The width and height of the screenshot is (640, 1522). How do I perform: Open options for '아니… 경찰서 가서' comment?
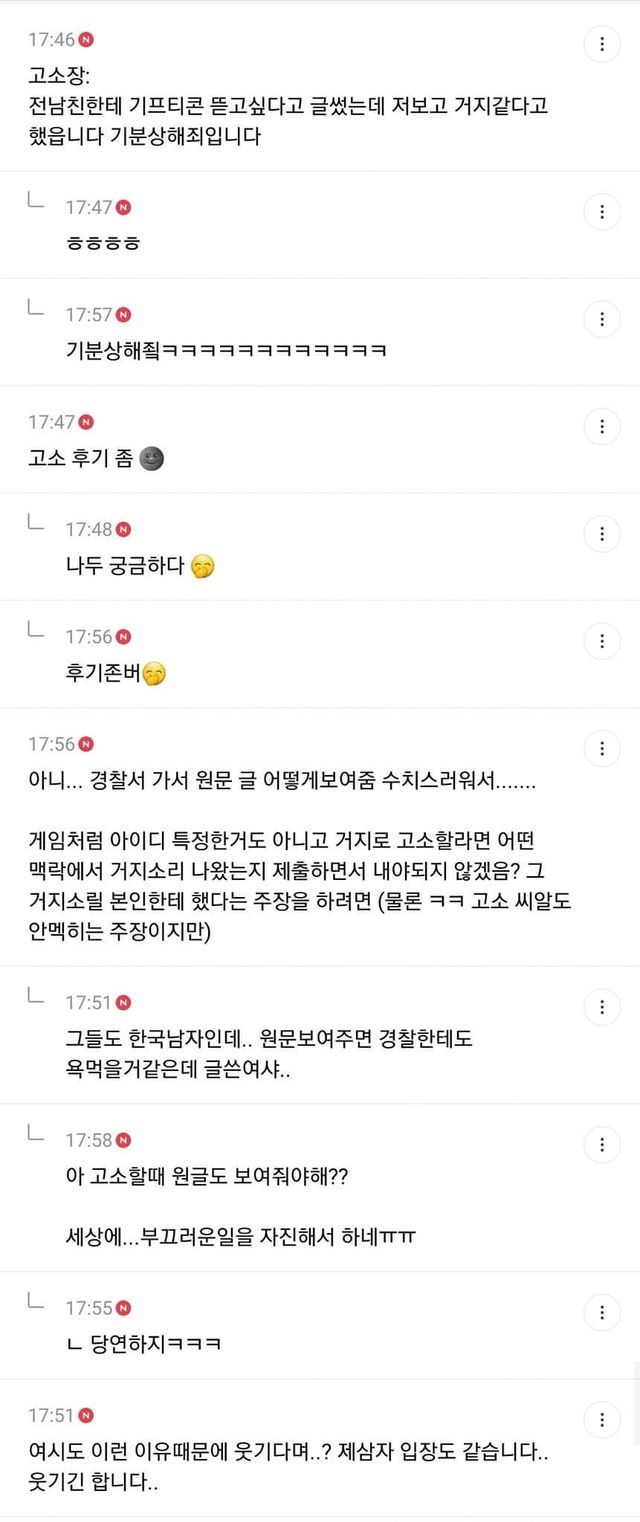pos(602,749)
